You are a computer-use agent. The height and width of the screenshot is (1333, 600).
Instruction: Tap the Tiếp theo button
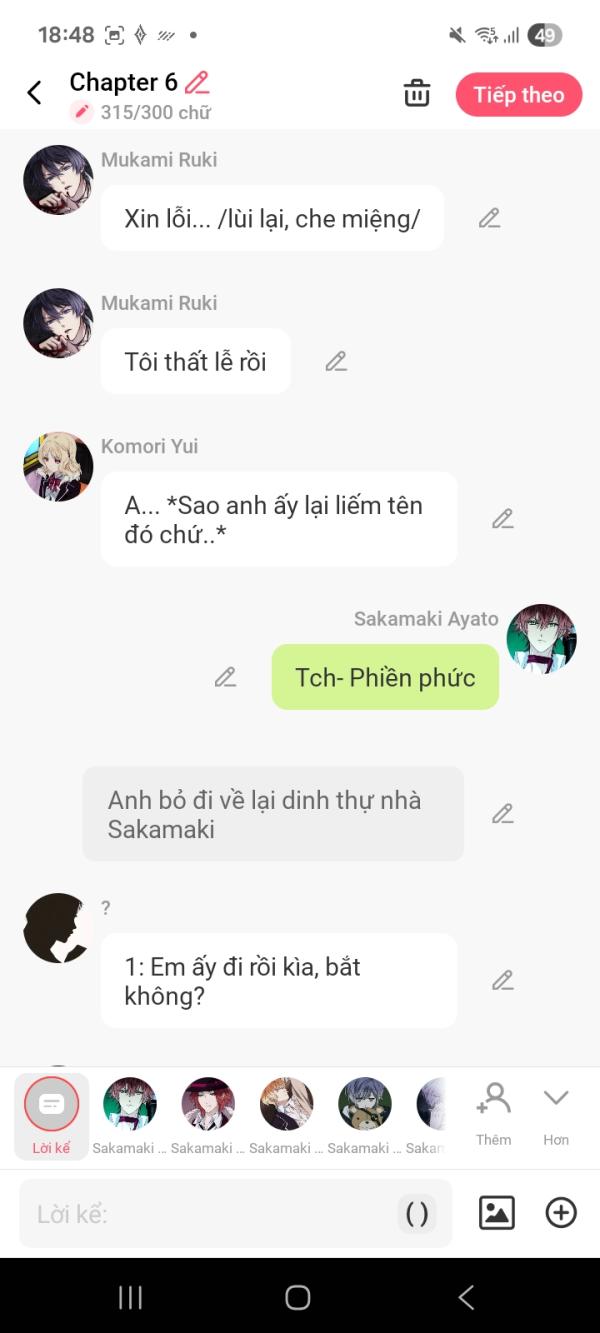[x=519, y=95]
